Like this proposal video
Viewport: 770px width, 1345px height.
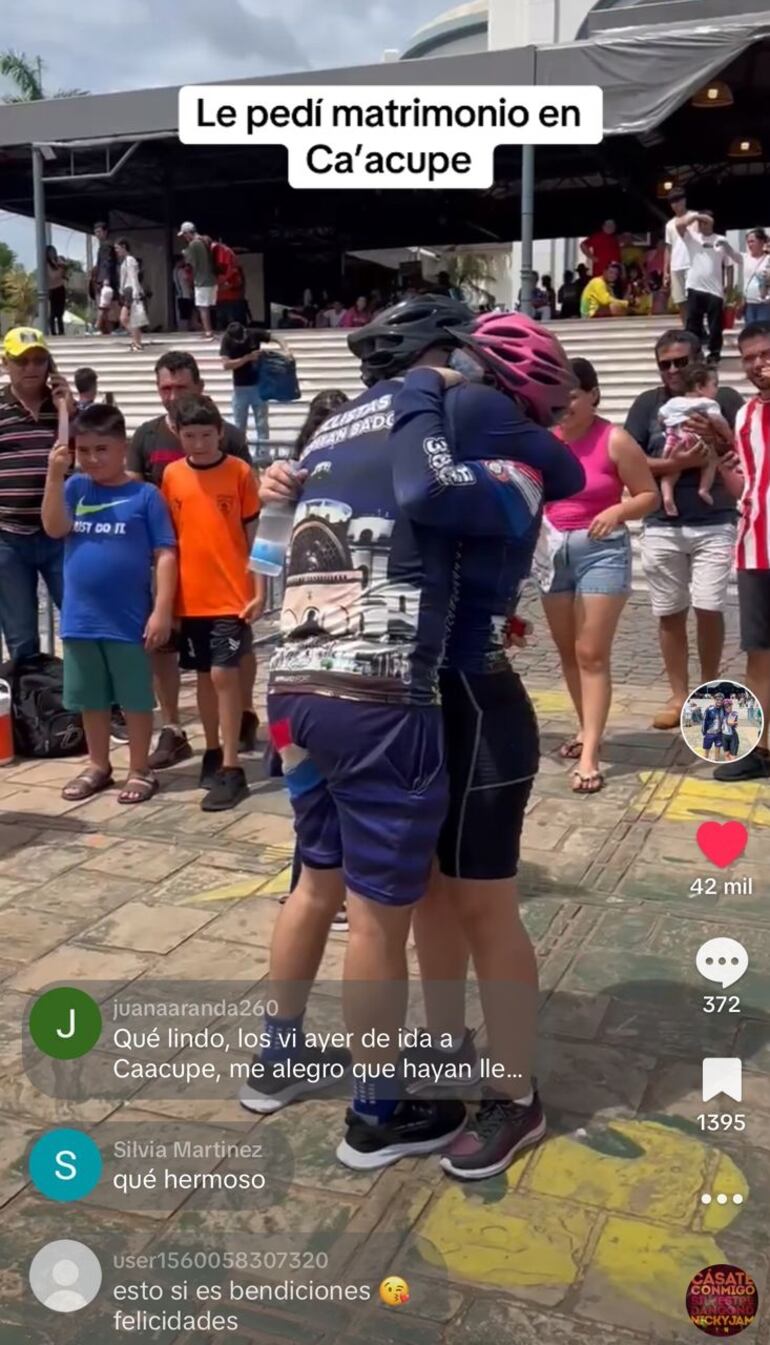[721, 844]
